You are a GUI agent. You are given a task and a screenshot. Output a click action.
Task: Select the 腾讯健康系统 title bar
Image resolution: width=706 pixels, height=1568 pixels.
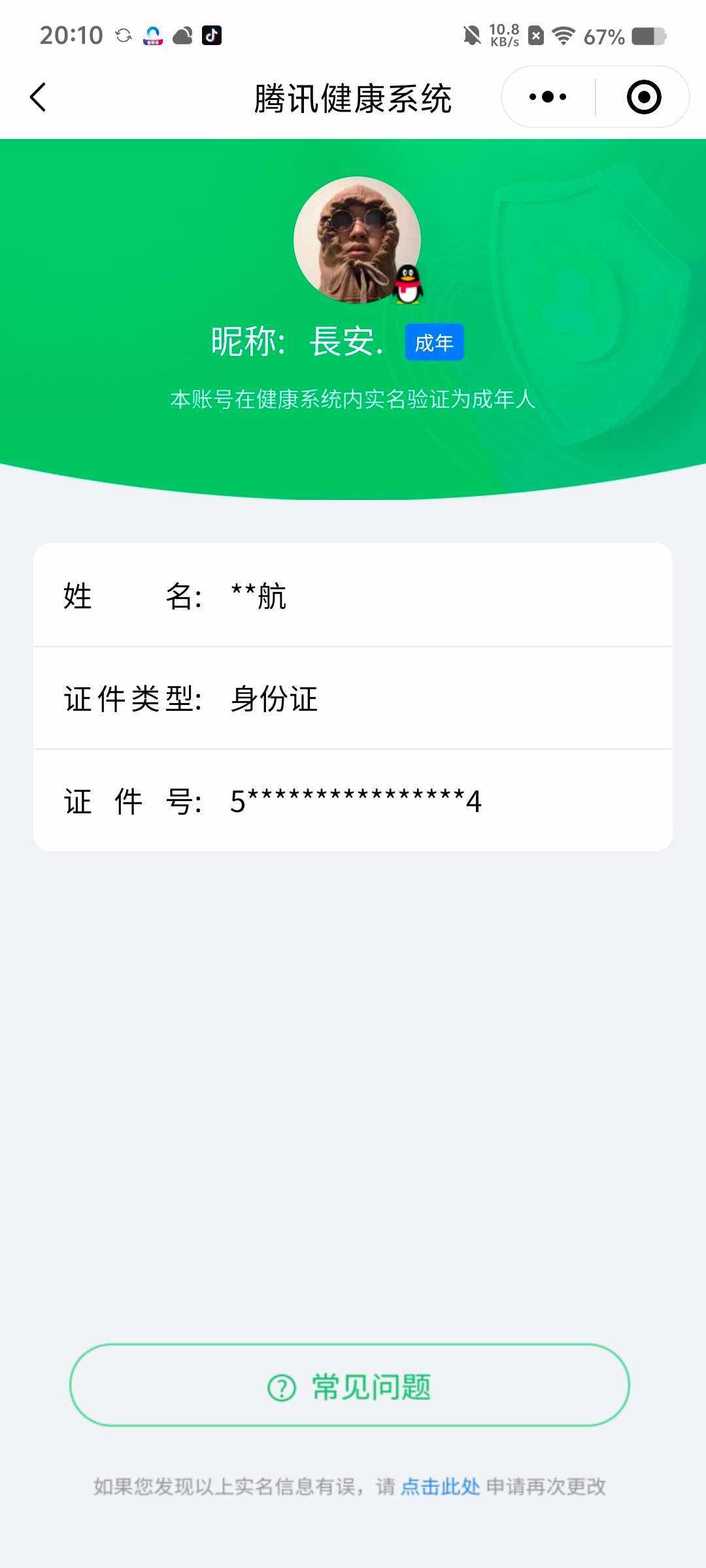tap(353, 96)
